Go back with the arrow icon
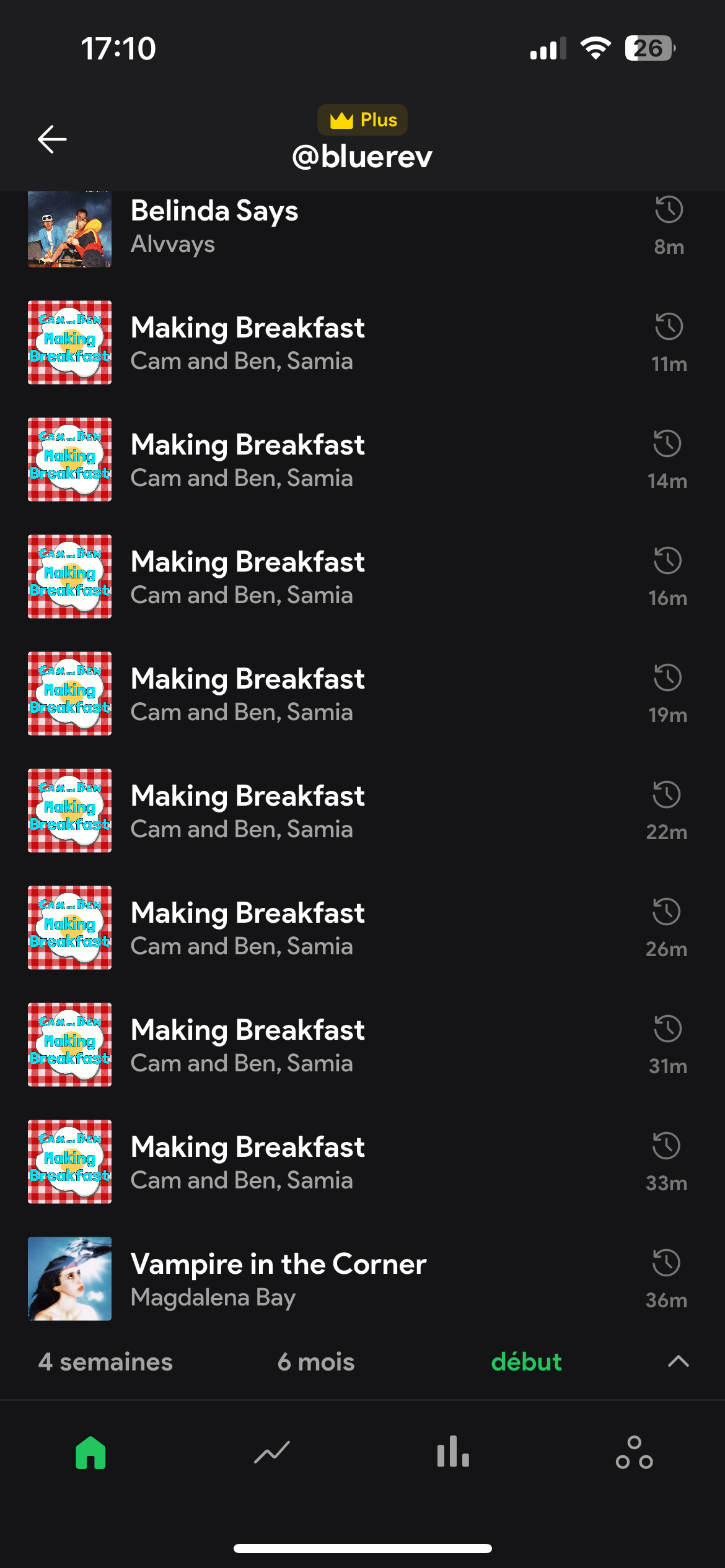725x1568 pixels. (52, 139)
